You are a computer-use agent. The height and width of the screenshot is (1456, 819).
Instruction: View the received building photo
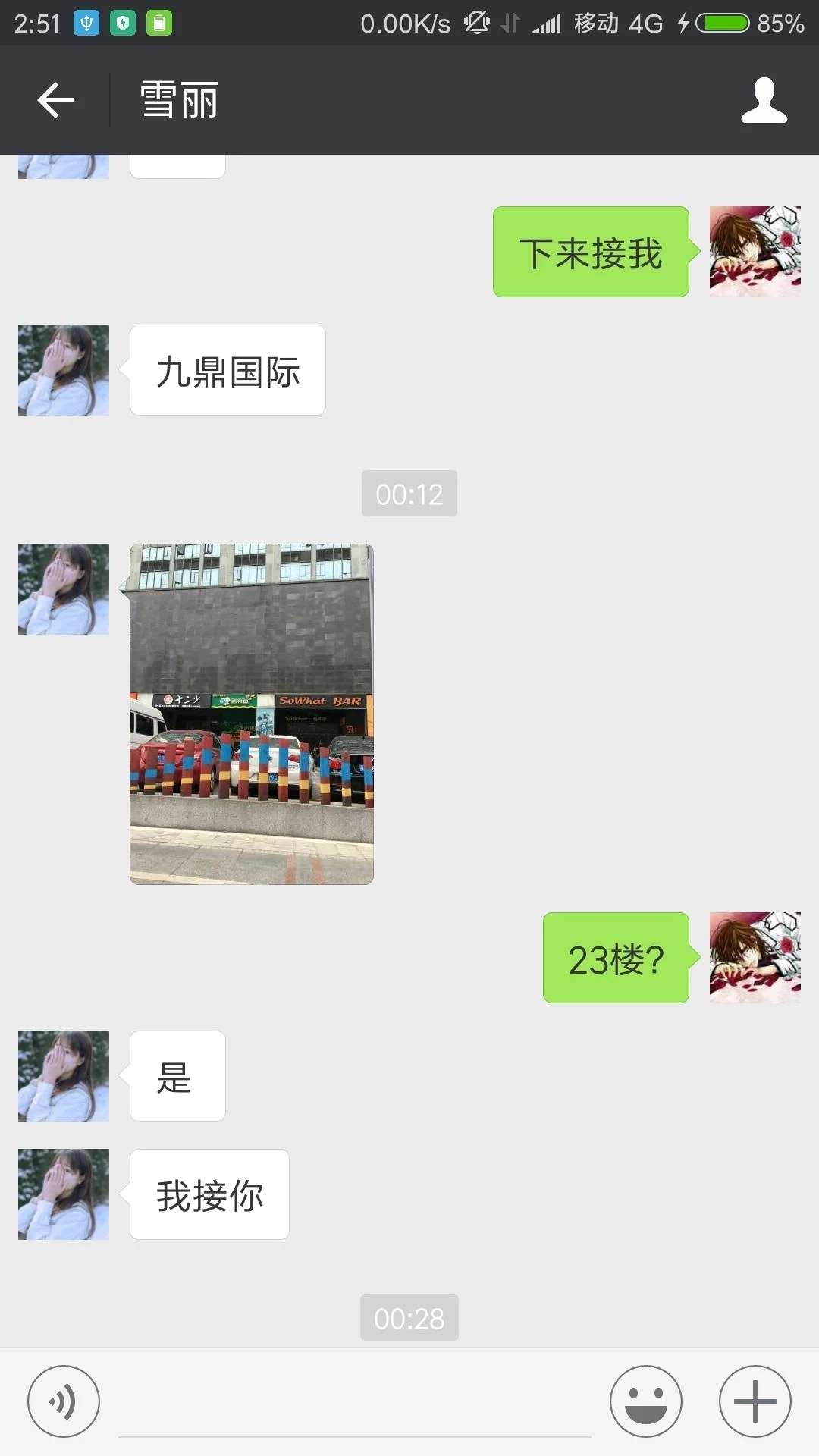[252, 714]
